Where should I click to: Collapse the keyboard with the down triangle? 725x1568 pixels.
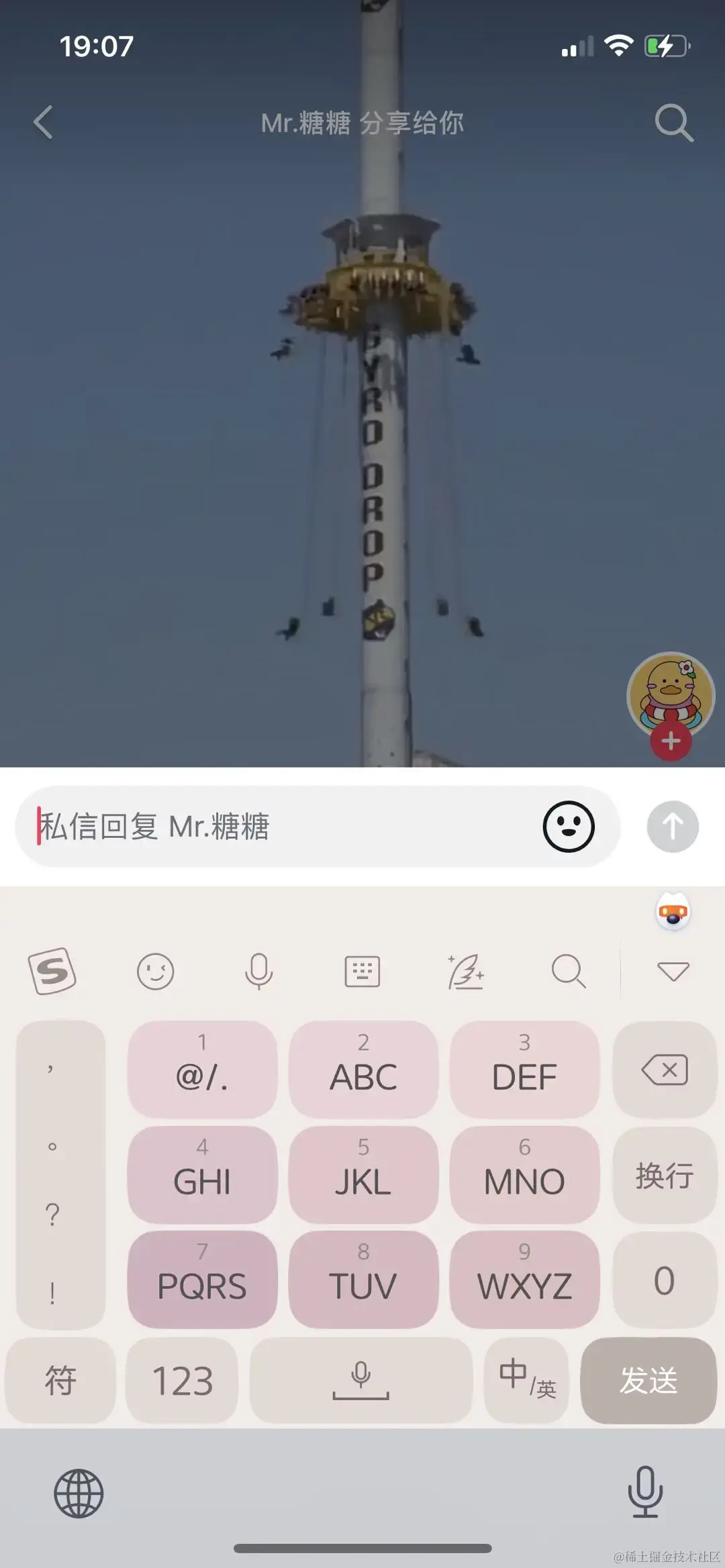pyautogui.click(x=673, y=971)
